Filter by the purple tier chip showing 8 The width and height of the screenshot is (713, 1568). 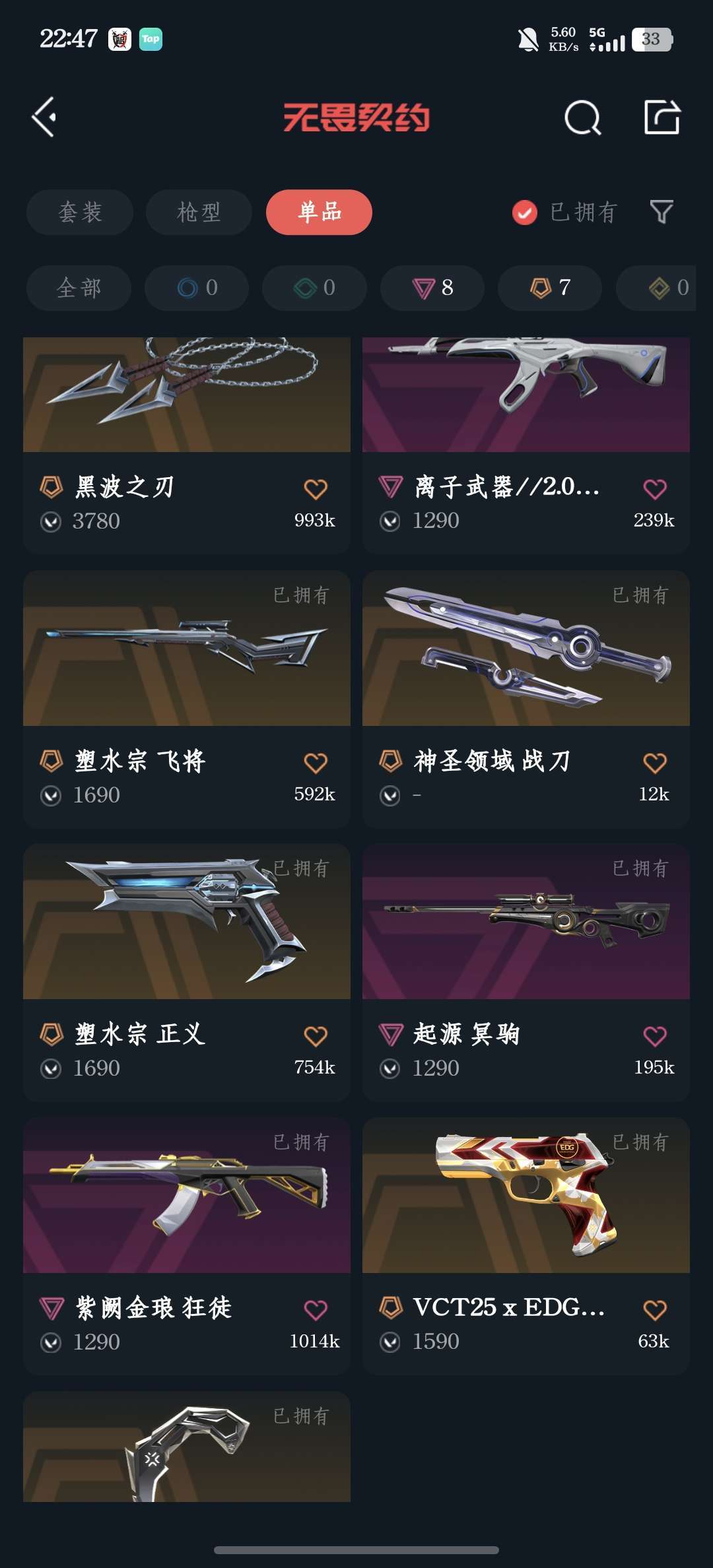coord(432,288)
